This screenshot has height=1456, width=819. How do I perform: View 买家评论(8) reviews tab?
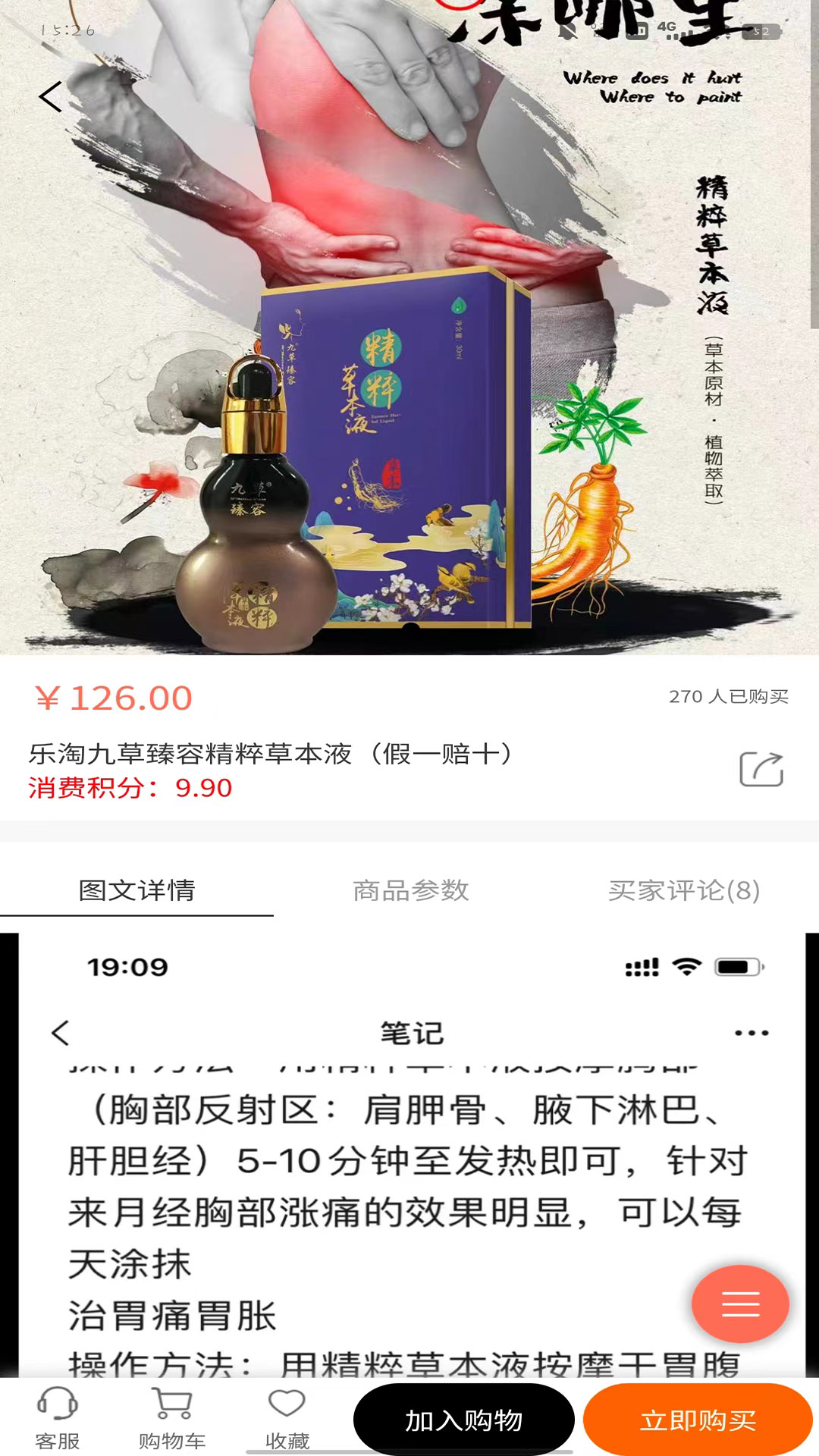(x=683, y=890)
